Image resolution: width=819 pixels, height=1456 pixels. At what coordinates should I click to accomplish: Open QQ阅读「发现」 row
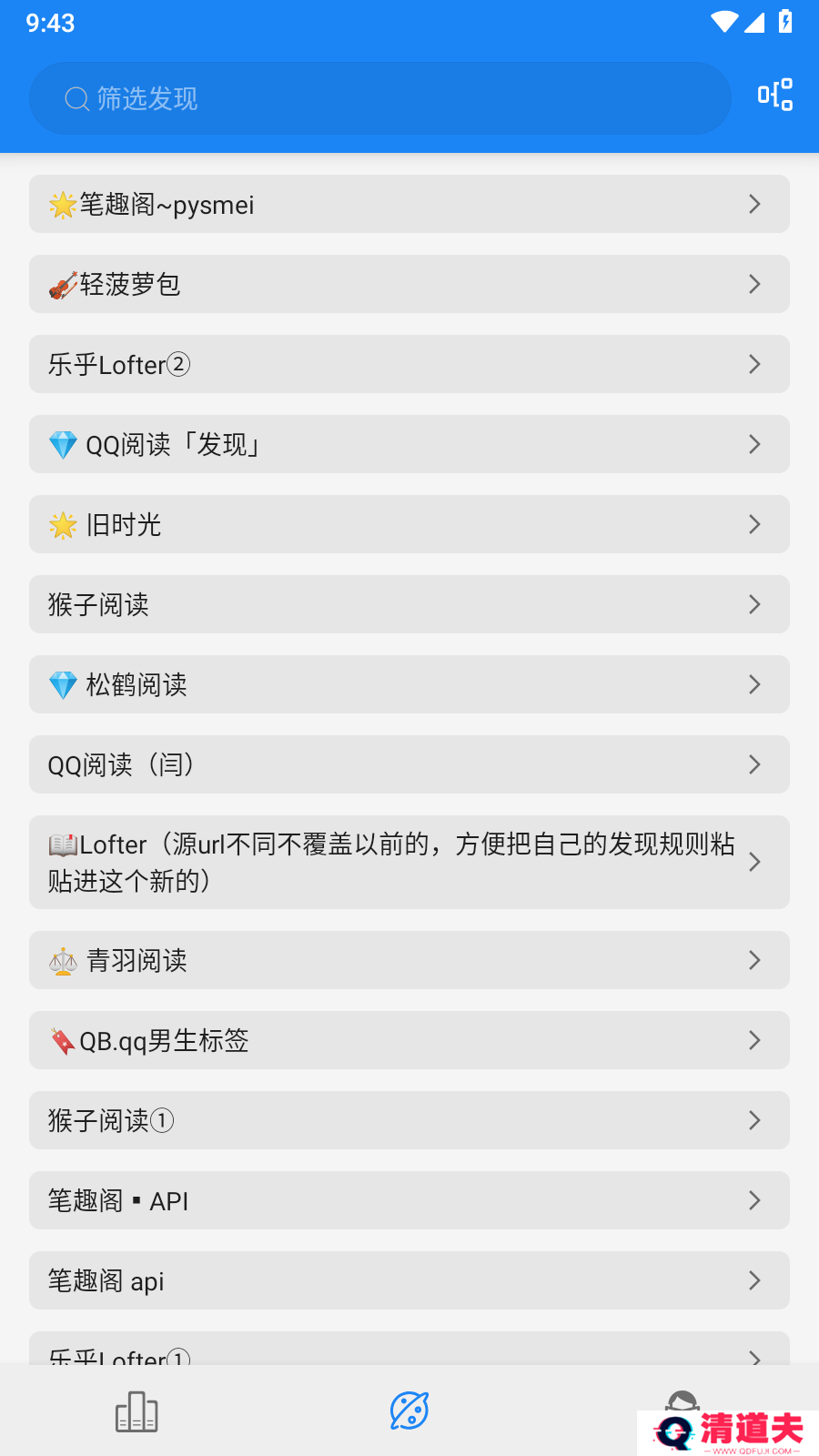click(x=409, y=444)
